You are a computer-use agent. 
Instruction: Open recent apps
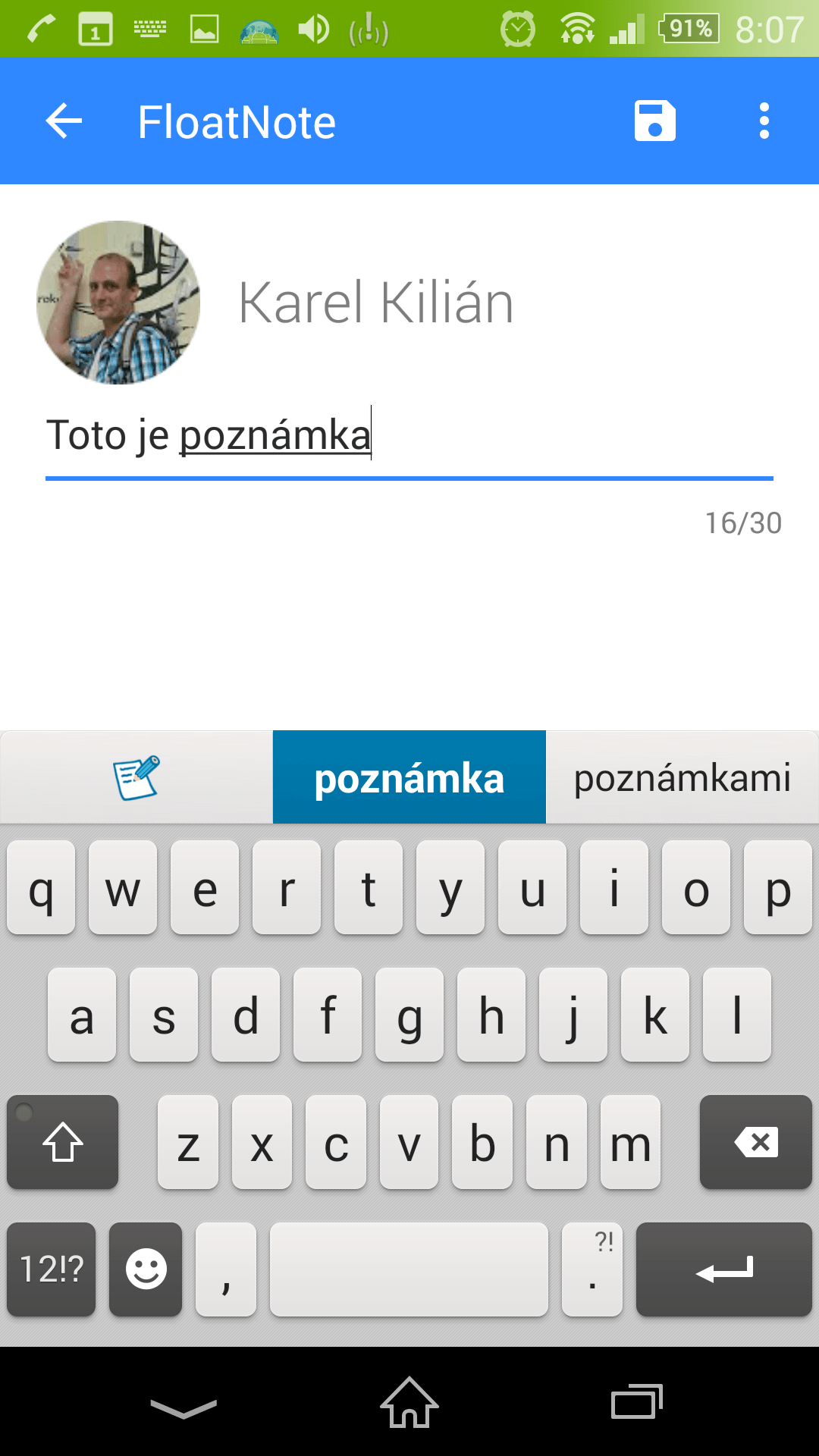point(637,1403)
